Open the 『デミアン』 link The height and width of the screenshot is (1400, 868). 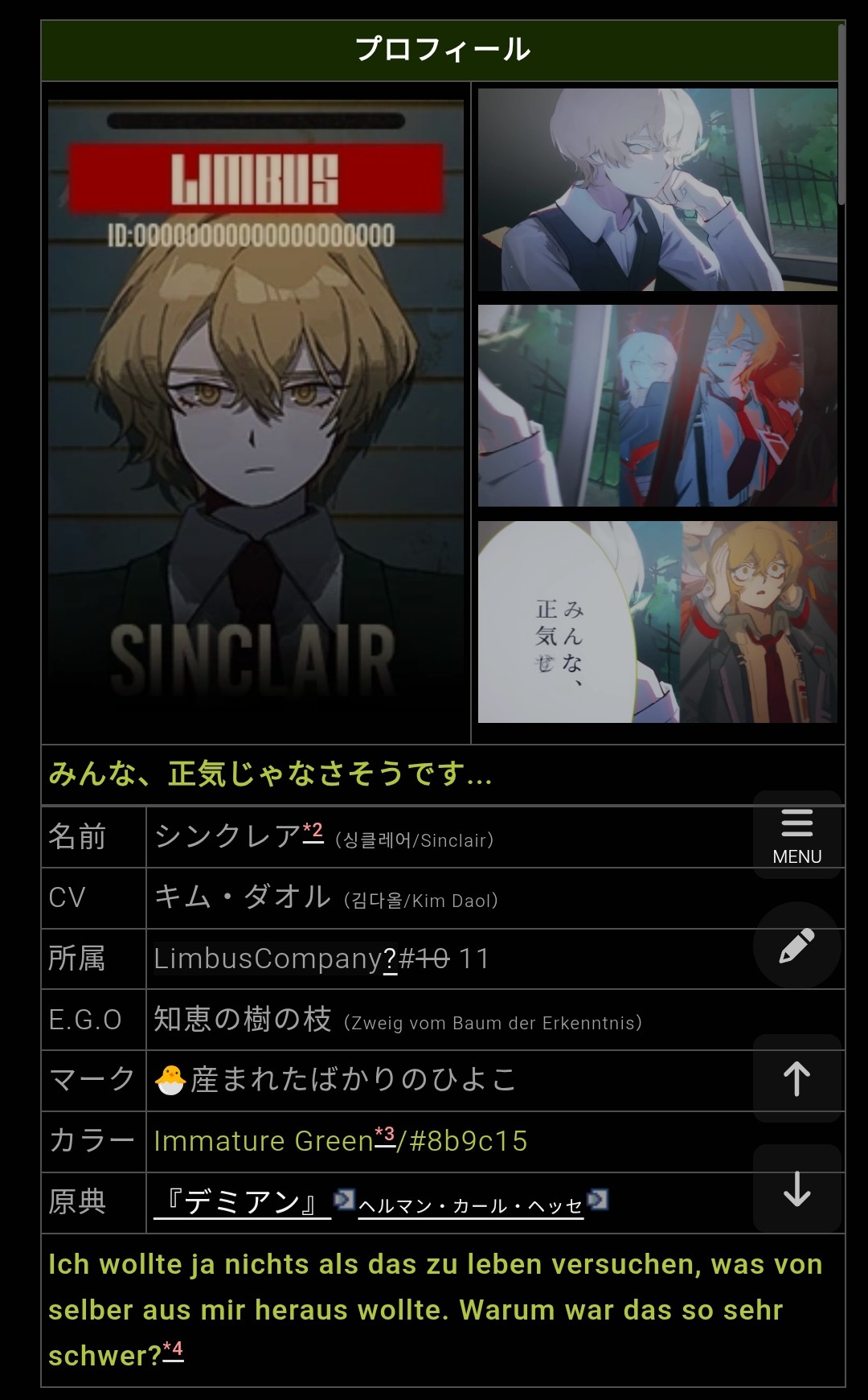tap(242, 1202)
